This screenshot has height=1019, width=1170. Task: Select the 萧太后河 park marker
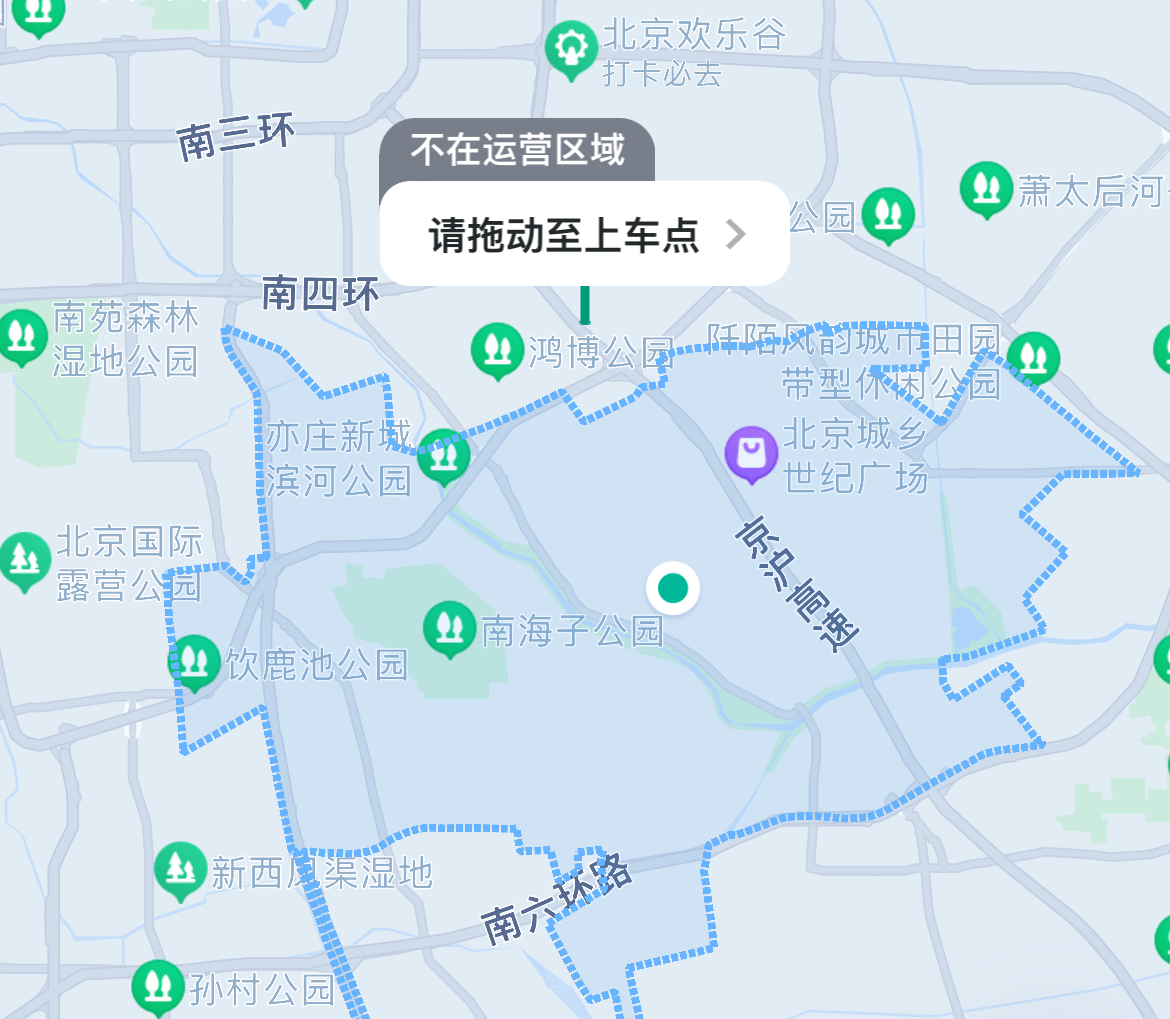coord(986,188)
